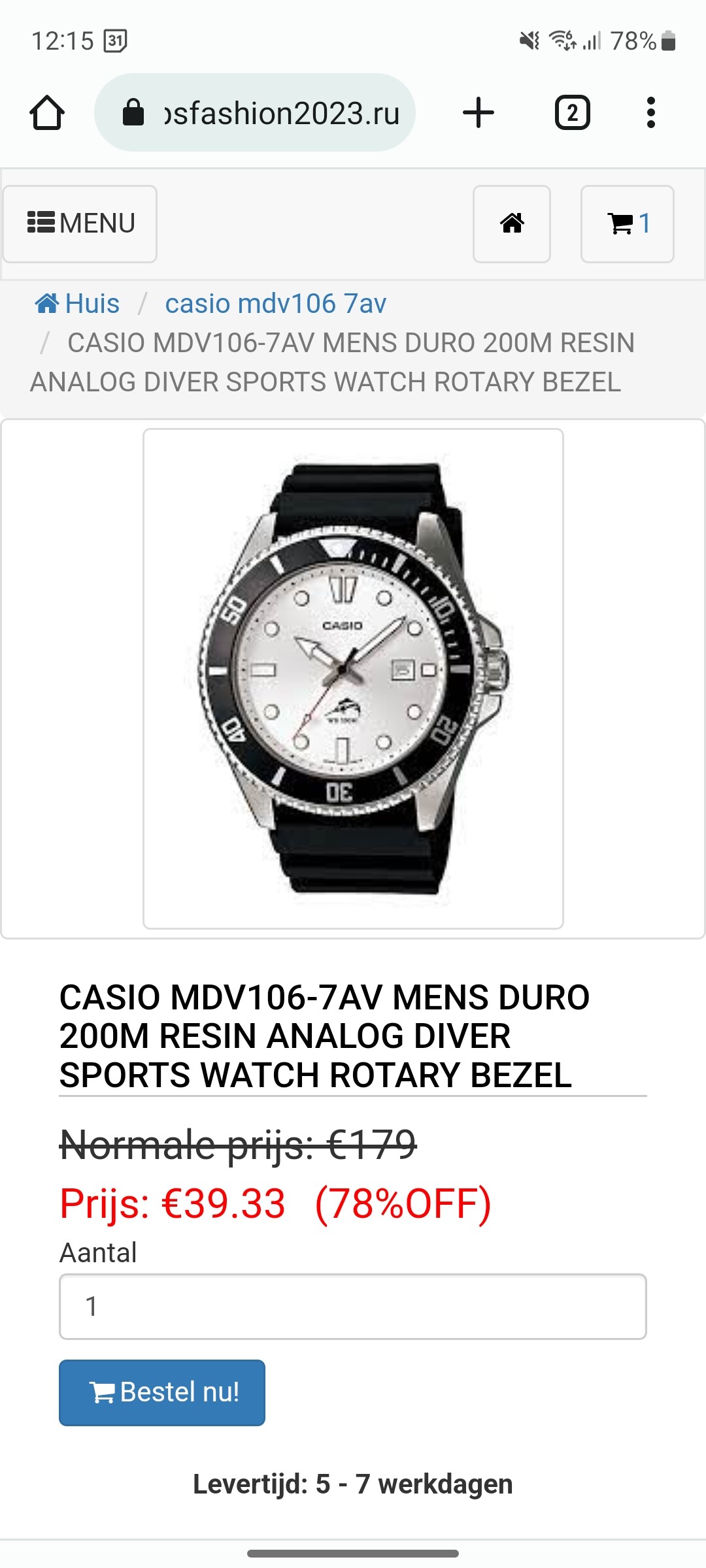Viewport: 706px width, 1568px height.
Task: Show the open tabs switcher
Action: coord(573,112)
